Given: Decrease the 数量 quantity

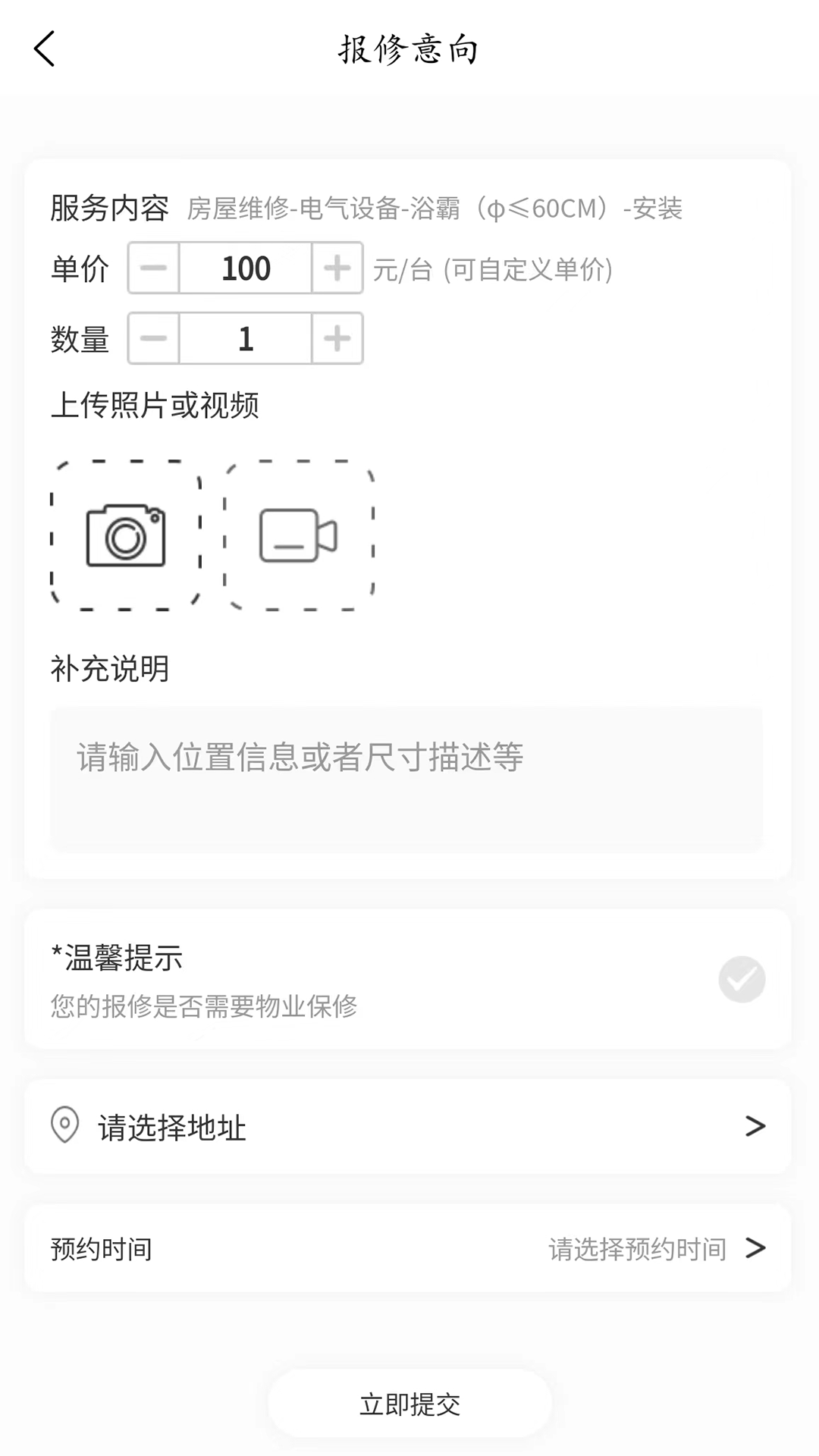Looking at the screenshot, I should [154, 338].
